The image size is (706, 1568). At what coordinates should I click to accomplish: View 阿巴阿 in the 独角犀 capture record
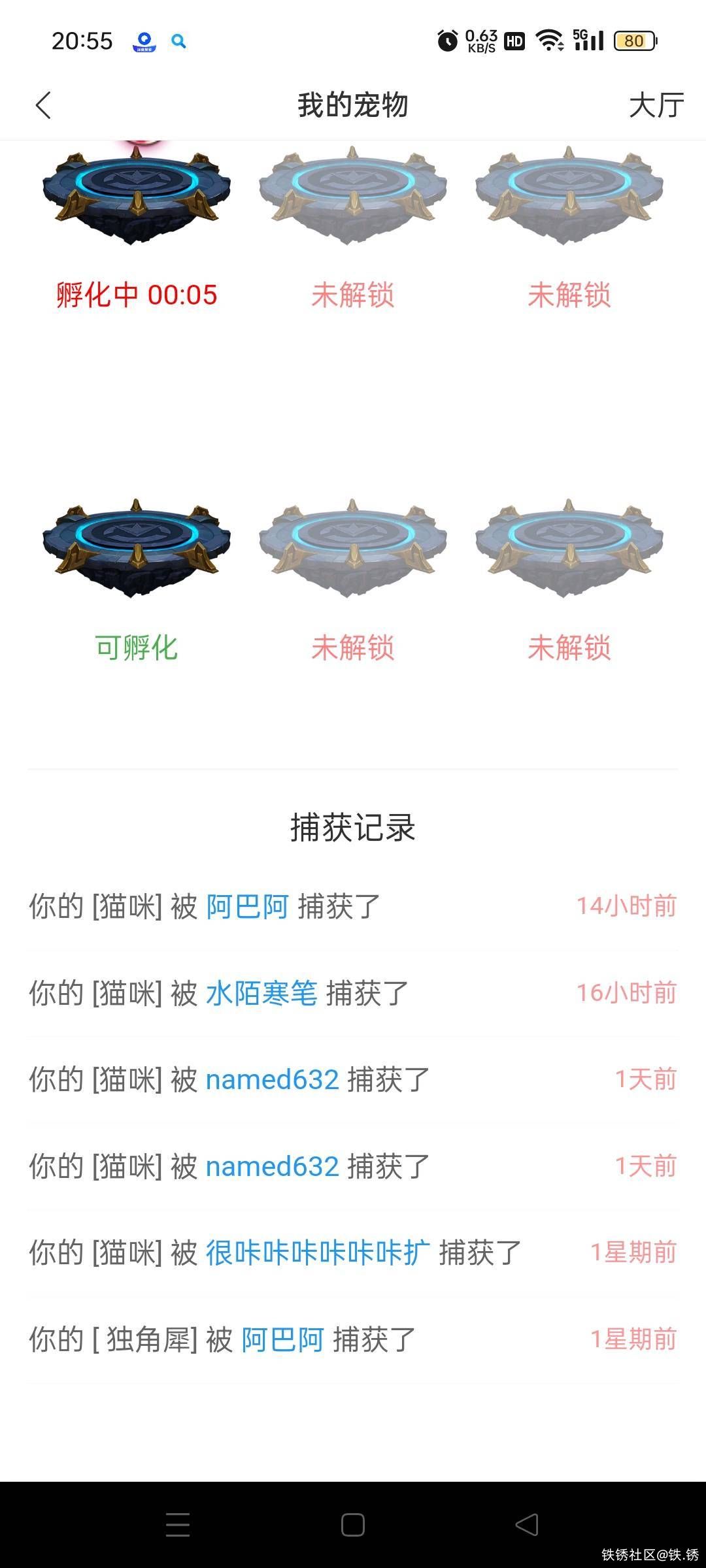[x=282, y=1340]
